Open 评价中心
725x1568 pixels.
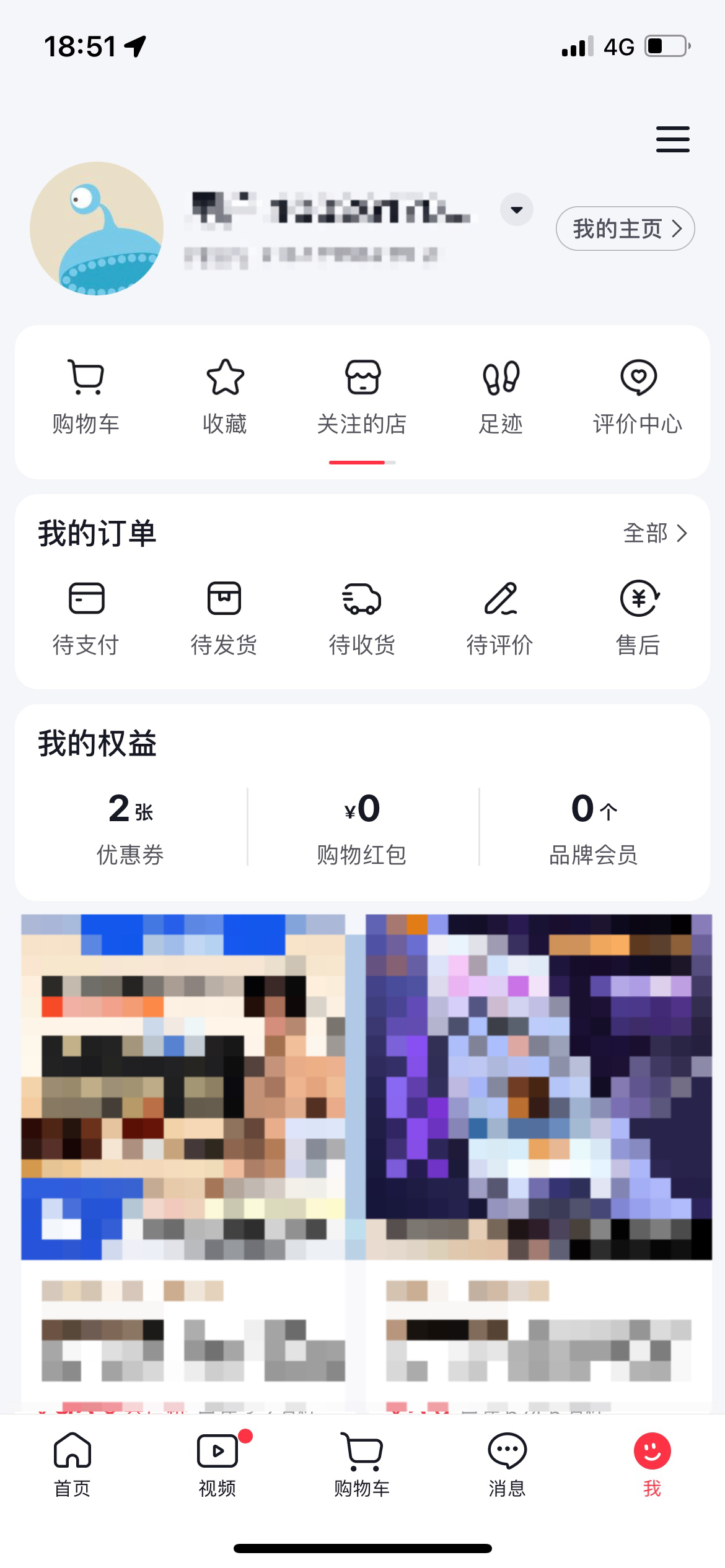[x=638, y=396]
